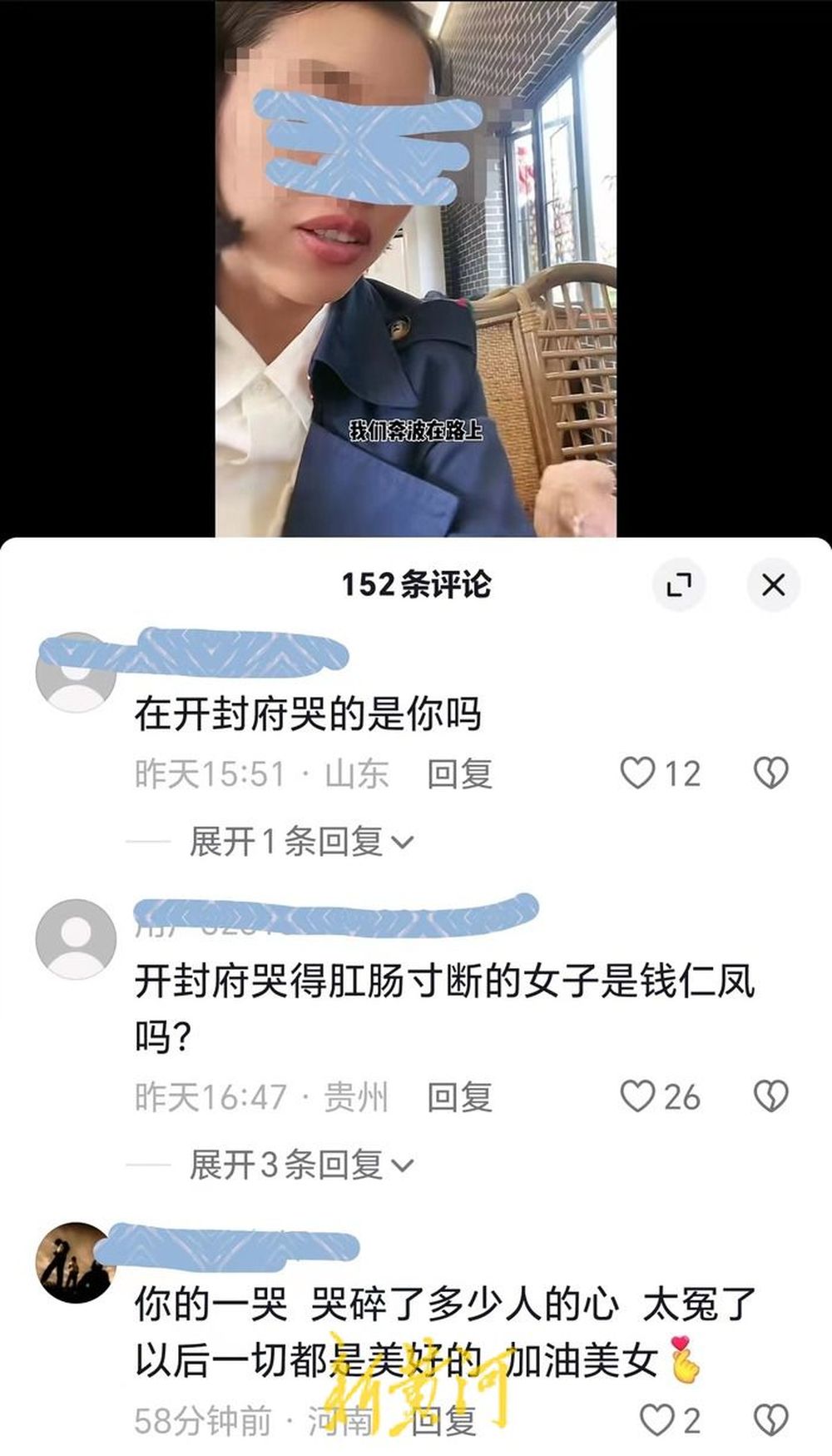Reply to the 58分钟前 河南 comment
The image size is (832, 1456).
(x=444, y=1421)
